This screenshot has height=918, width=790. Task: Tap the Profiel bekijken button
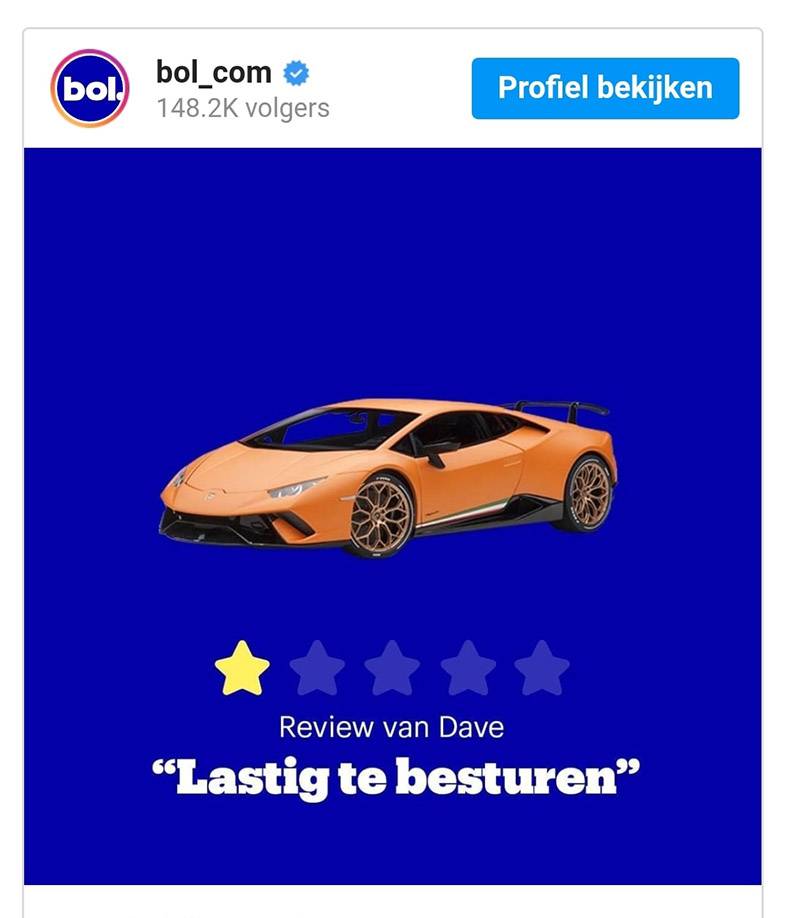click(x=605, y=88)
